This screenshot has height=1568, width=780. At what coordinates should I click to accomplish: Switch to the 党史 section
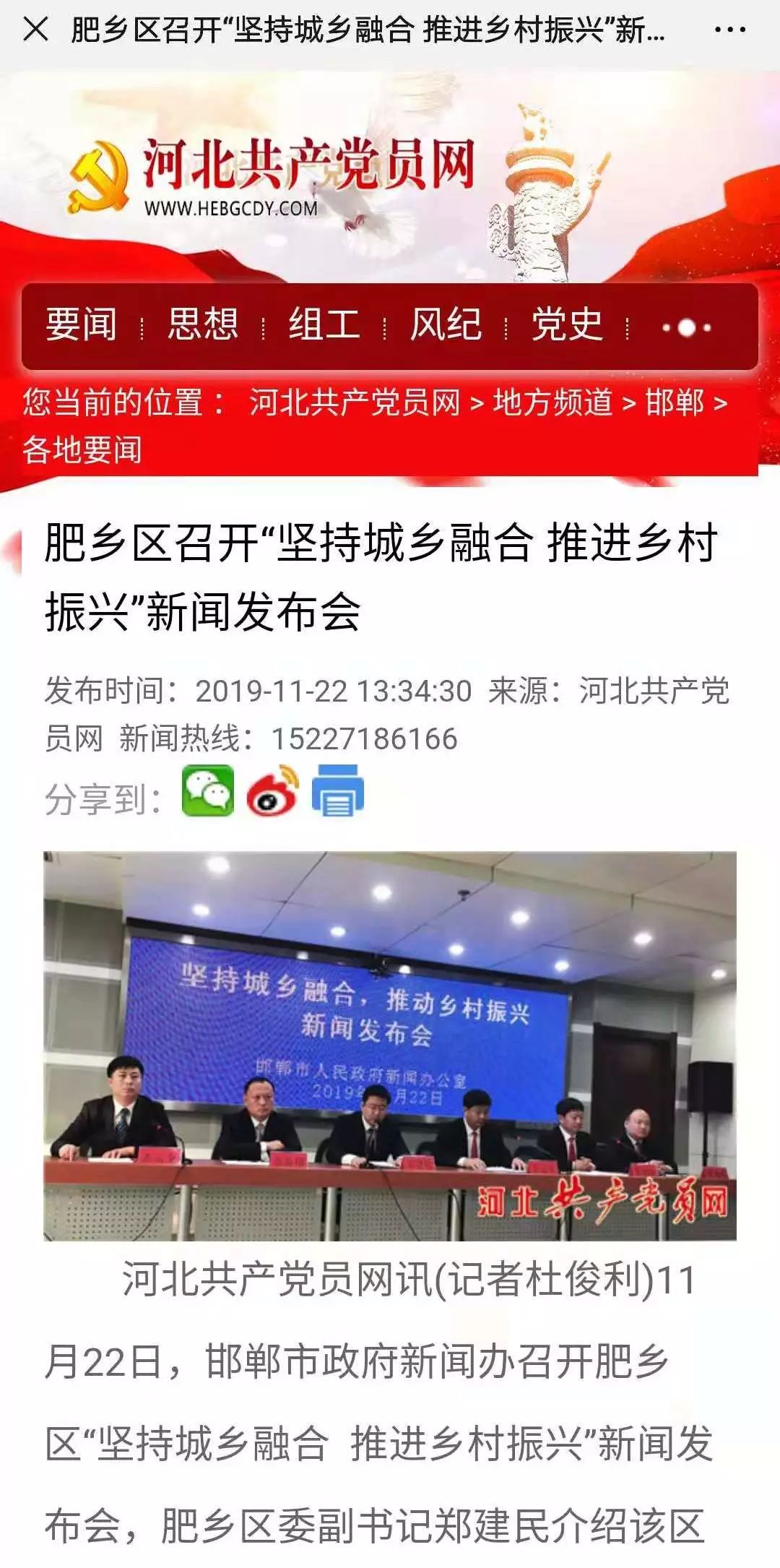(x=567, y=324)
